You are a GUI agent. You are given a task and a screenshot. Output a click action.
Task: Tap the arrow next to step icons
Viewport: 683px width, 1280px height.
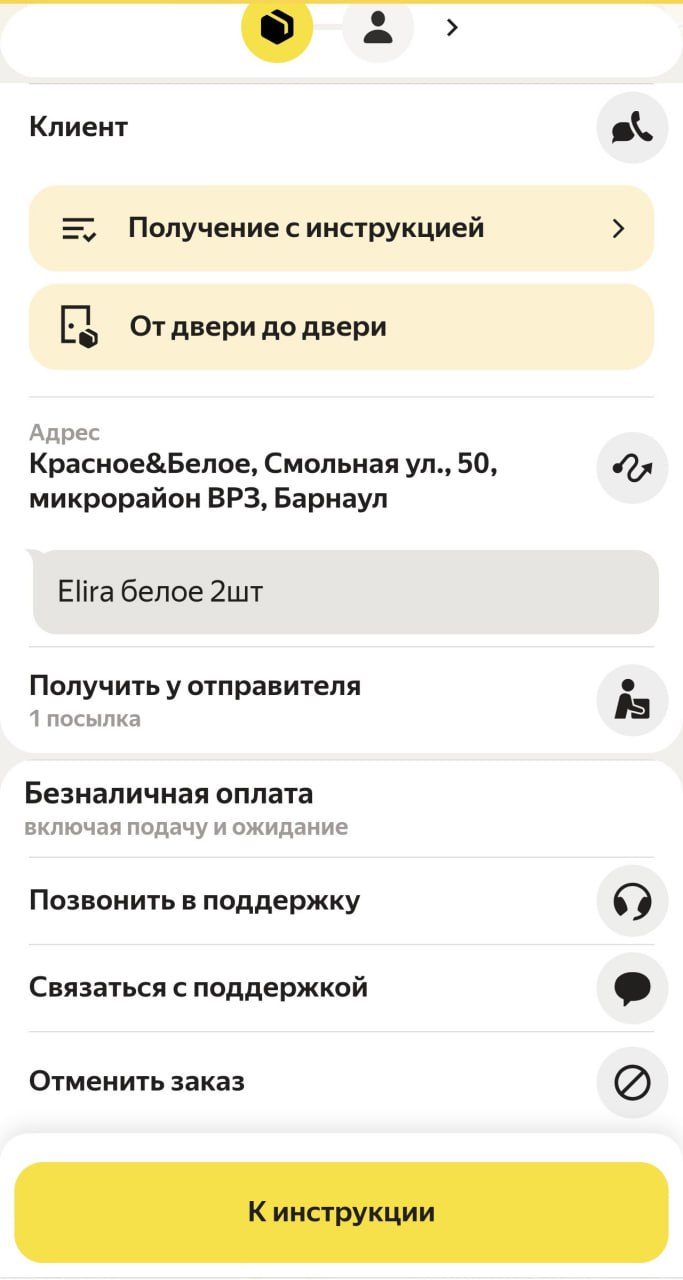pyautogui.click(x=452, y=28)
